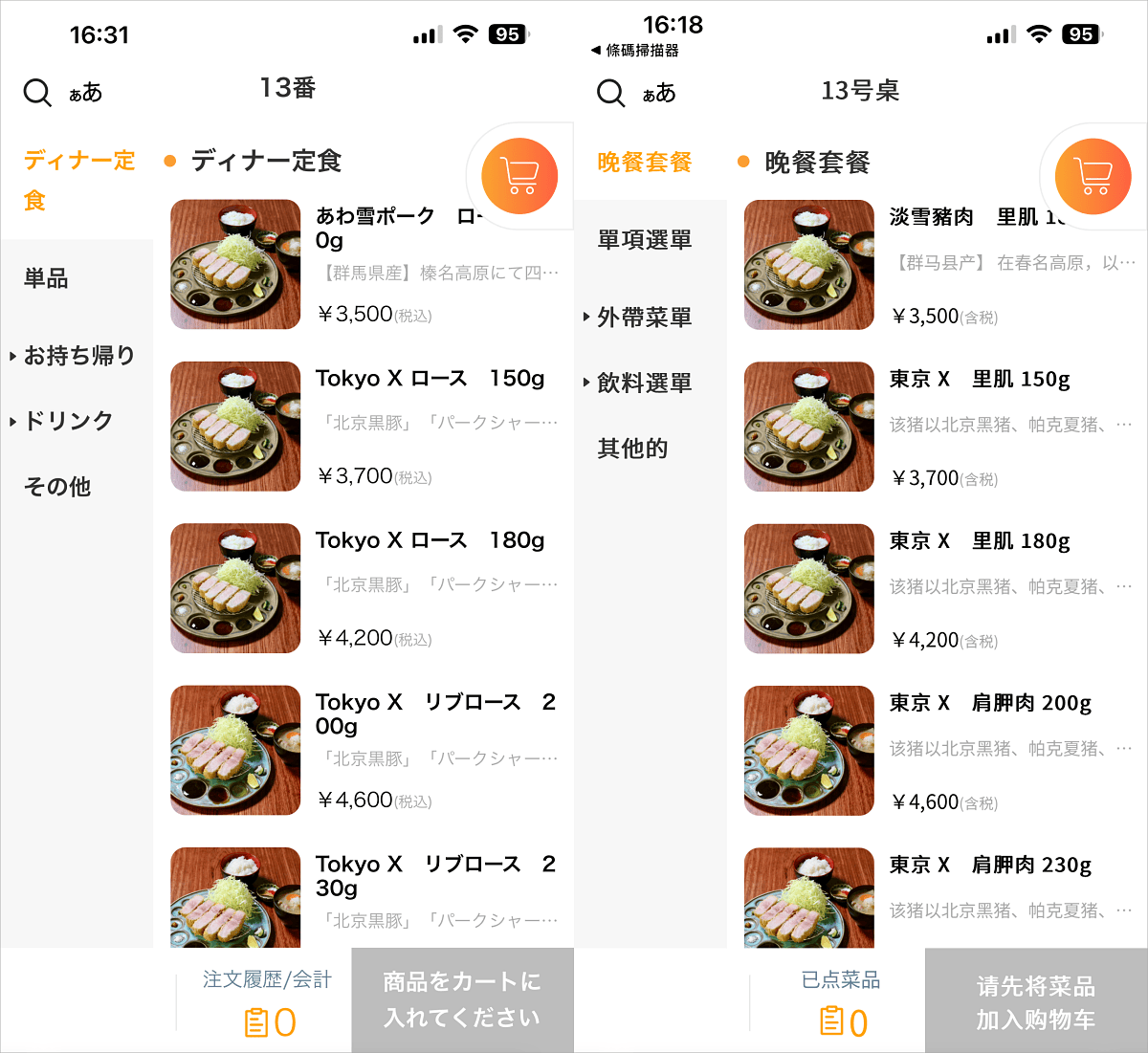
Task: Expand the ドリンク category
Action: point(68,421)
